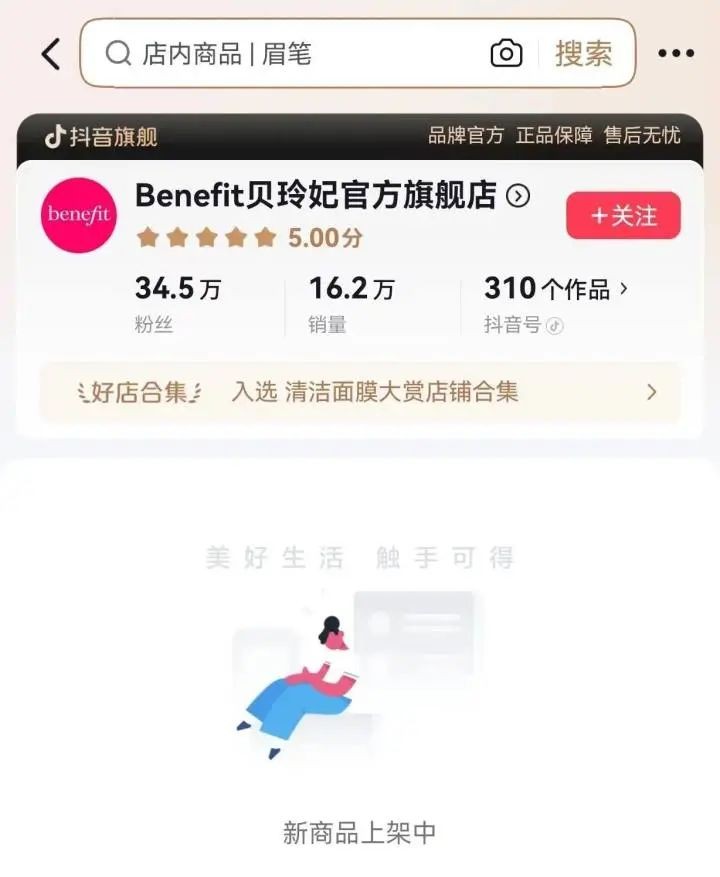The height and width of the screenshot is (877, 720).
Task: Follow the store with +关注
Action: (x=623, y=216)
